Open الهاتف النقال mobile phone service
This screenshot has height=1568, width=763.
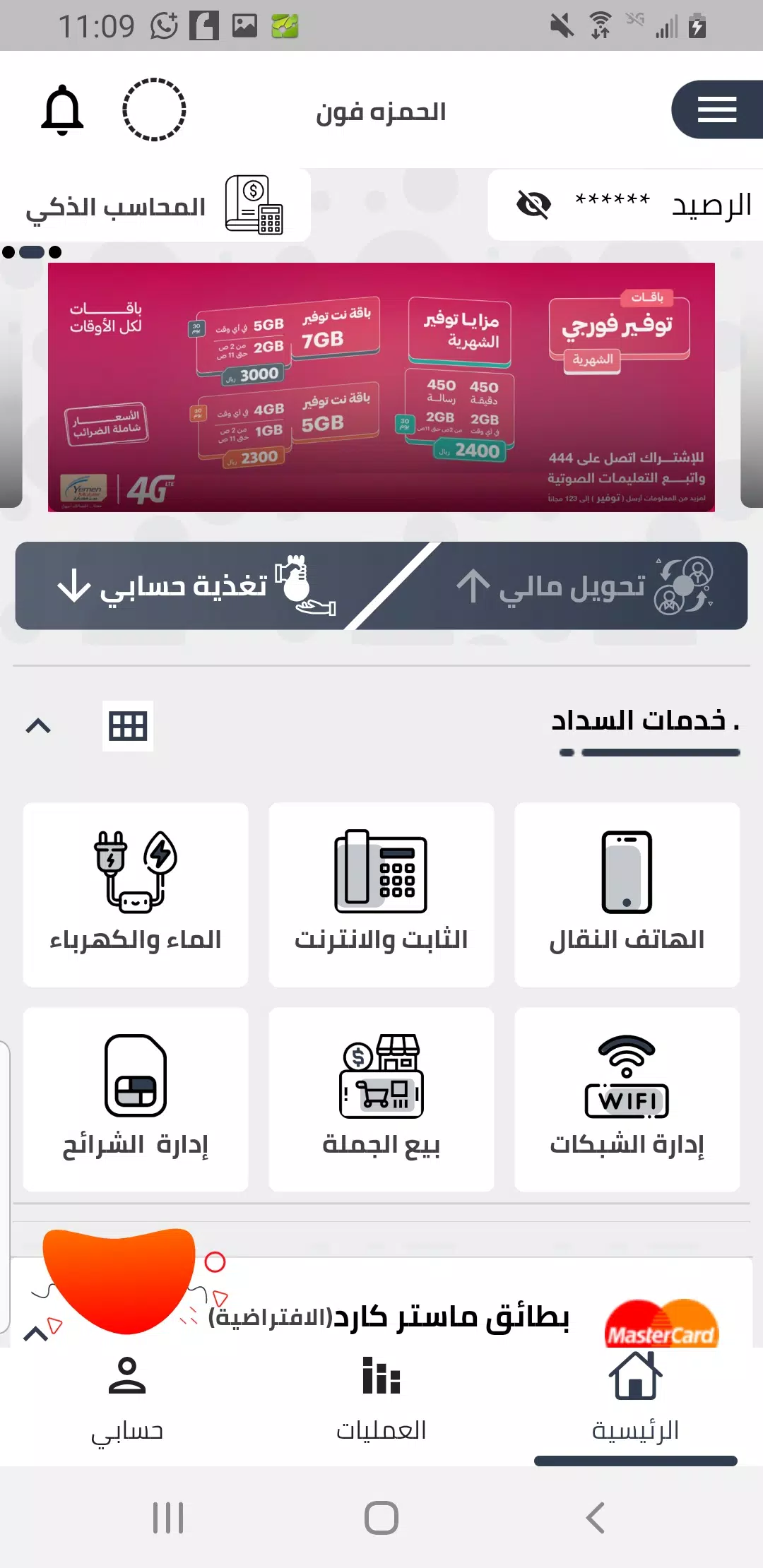[x=627, y=894]
